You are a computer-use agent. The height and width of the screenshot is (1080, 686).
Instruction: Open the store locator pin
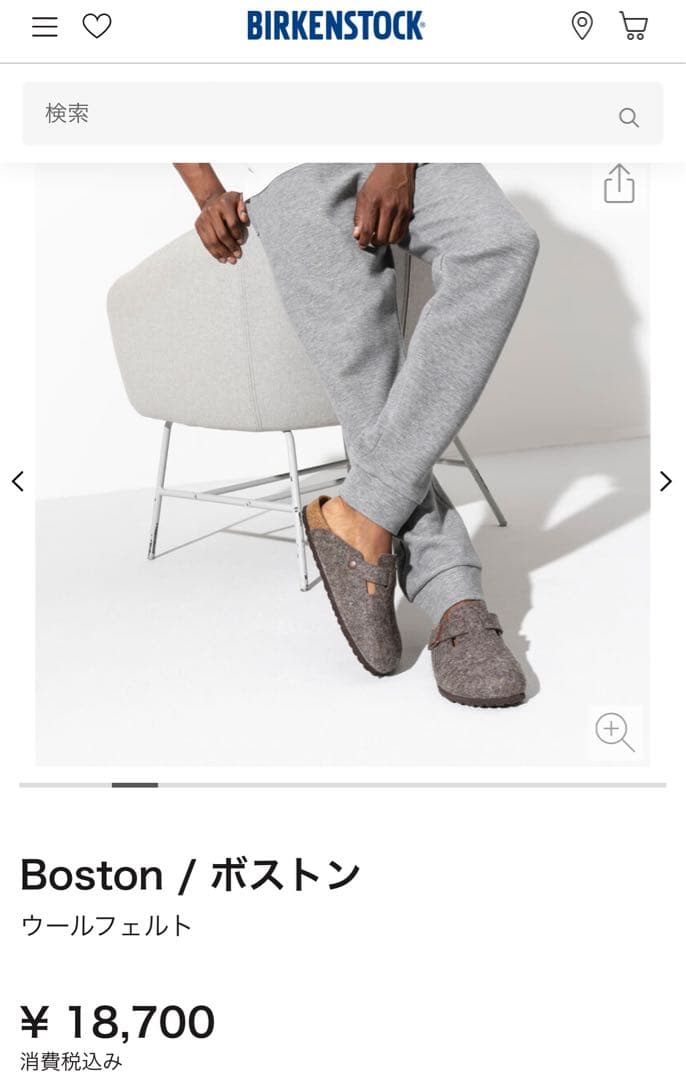coord(581,26)
